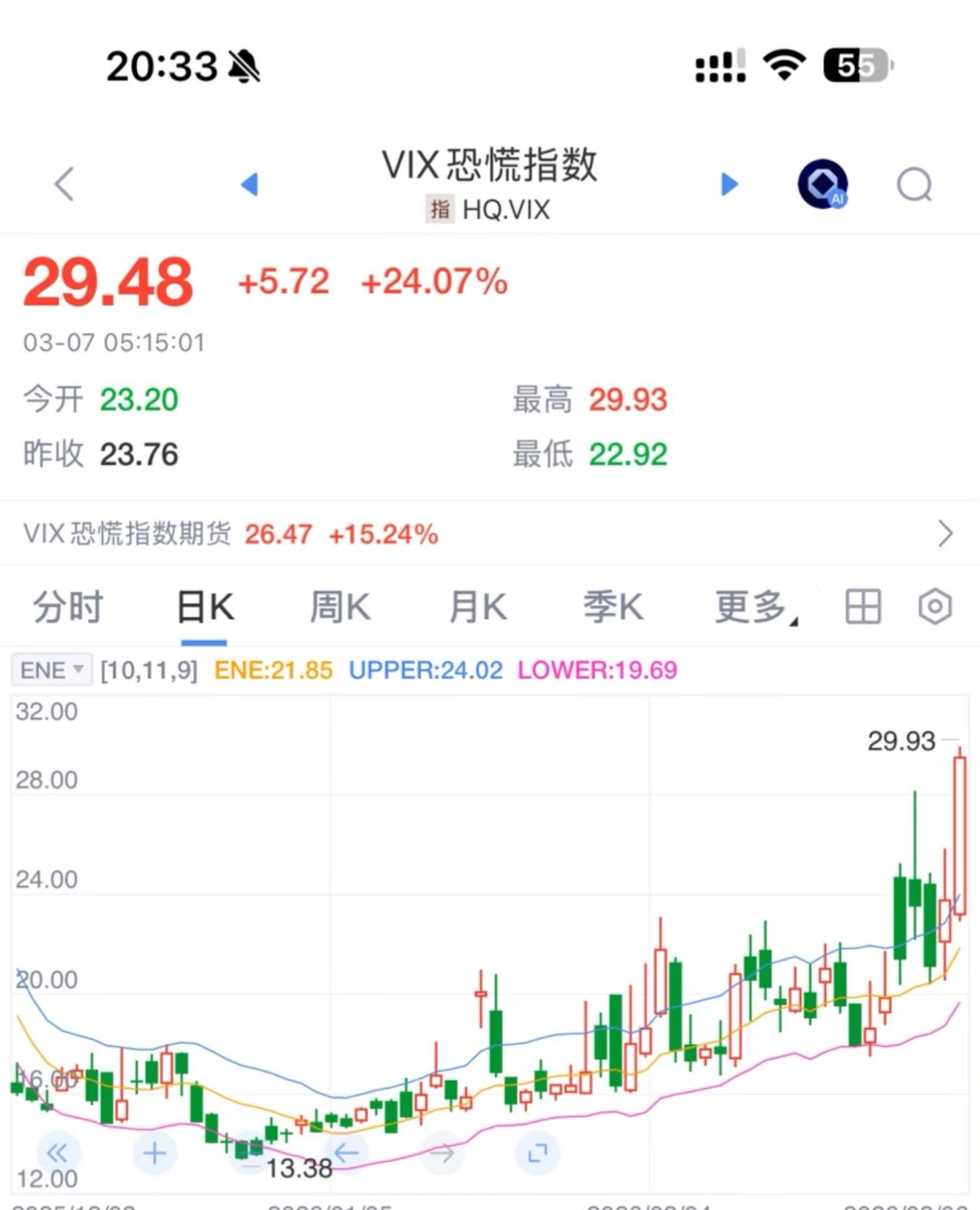
Task: Click the right arrow icon on the chart
Action: [x=442, y=1153]
